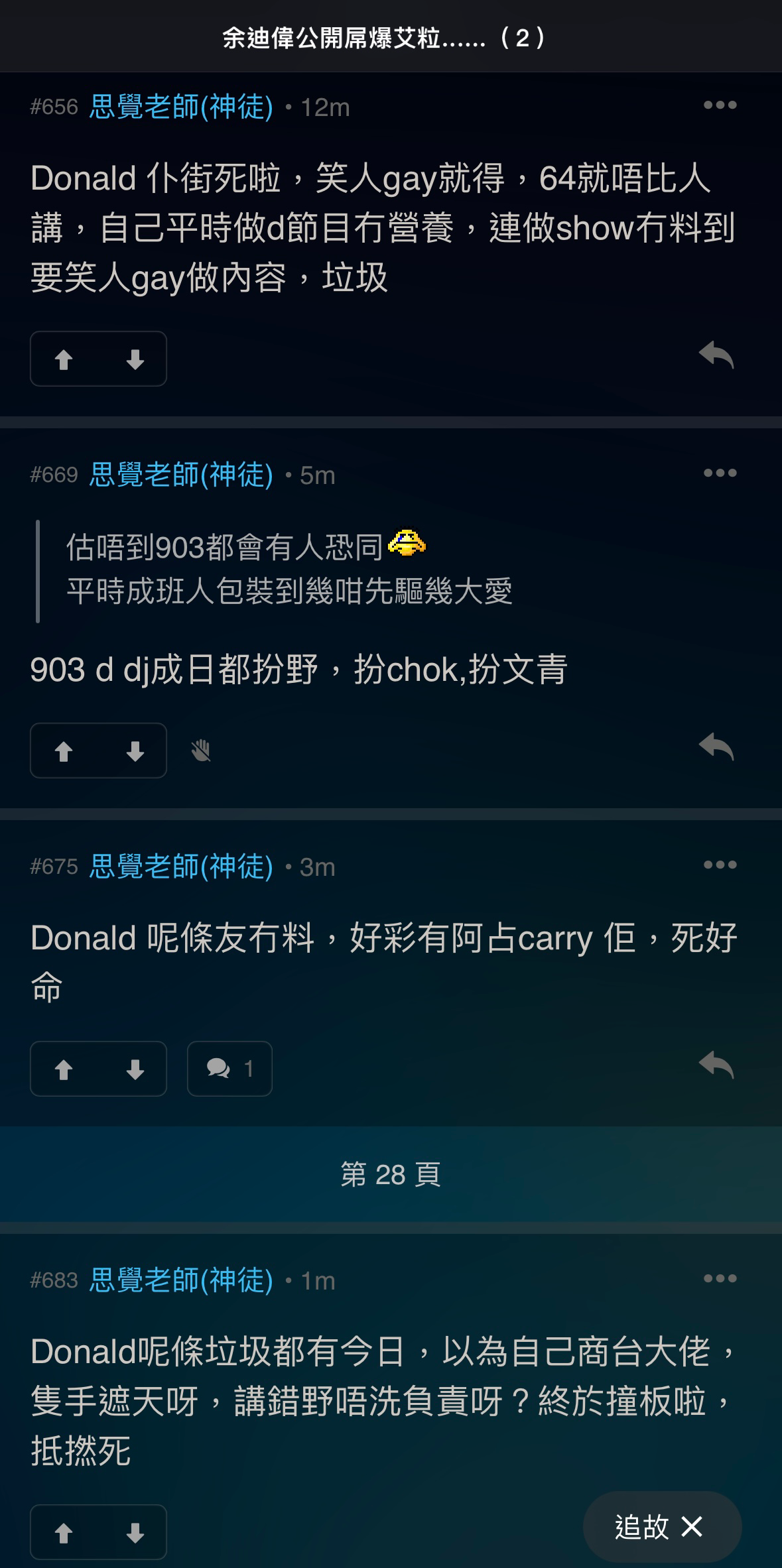782x1568 pixels.
Task: Reply to post #669
Action: [716, 747]
